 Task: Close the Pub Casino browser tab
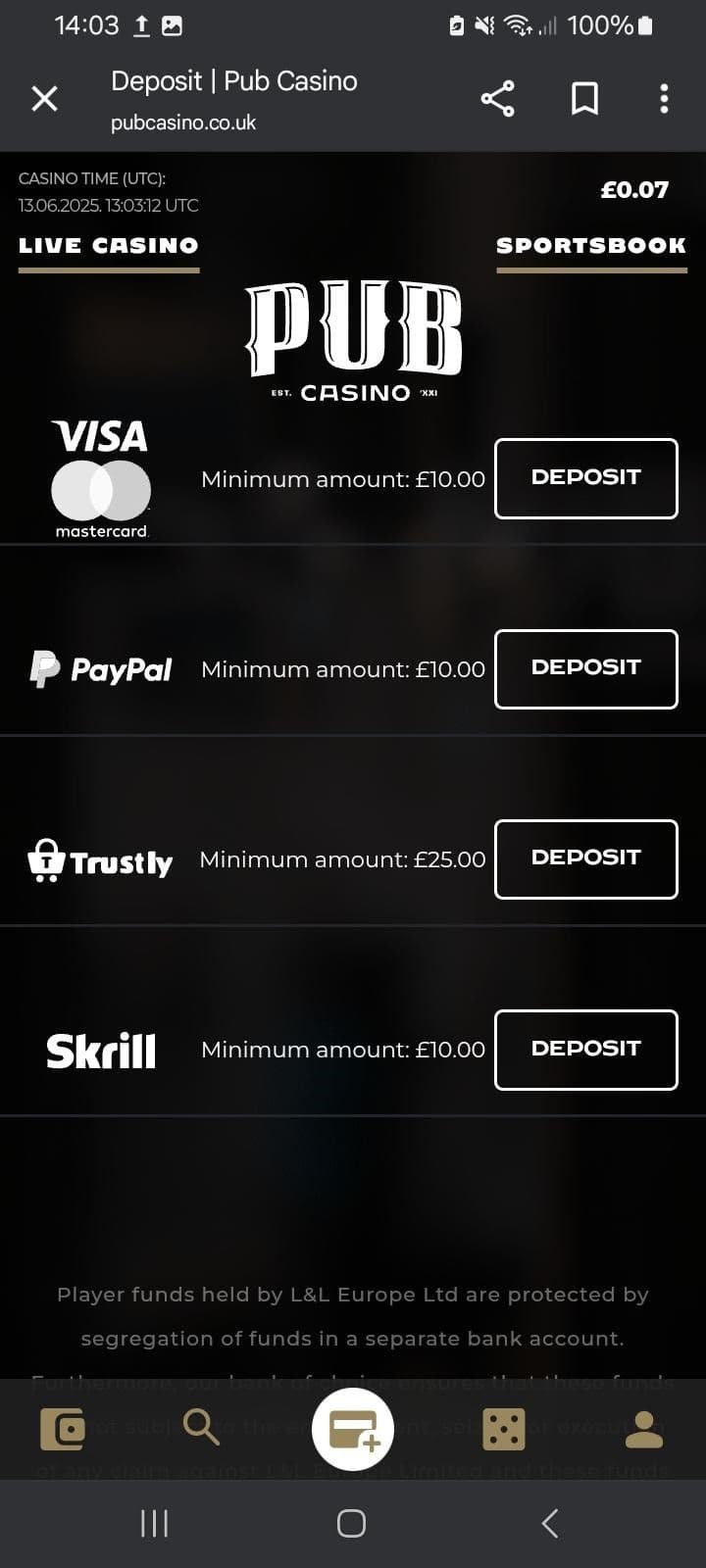(x=44, y=98)
